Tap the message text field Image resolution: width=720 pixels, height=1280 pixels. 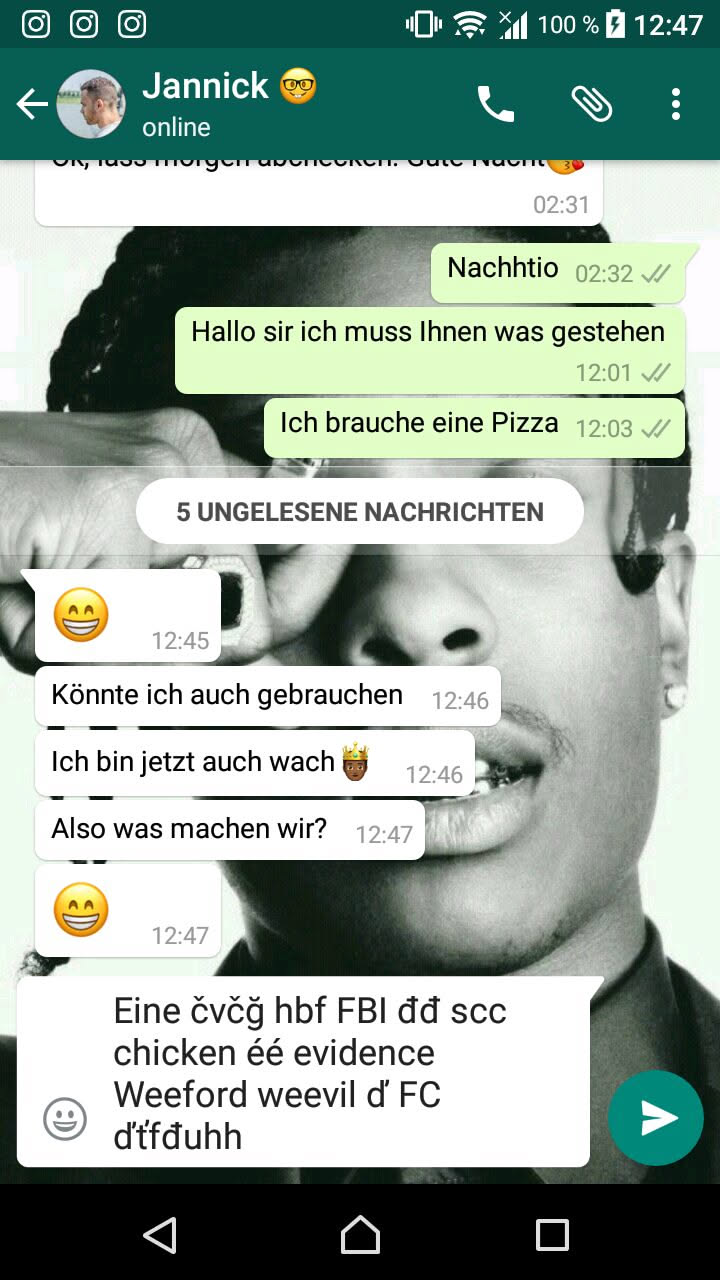coord(340,1073)
